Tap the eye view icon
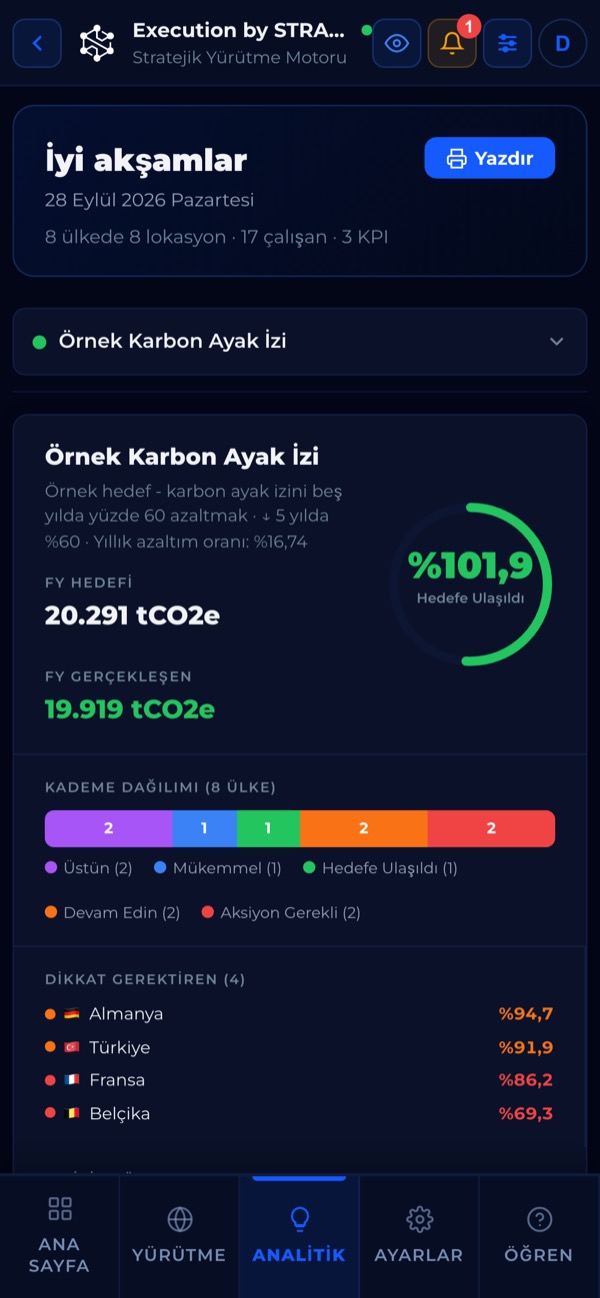 (x=397, y=43)
